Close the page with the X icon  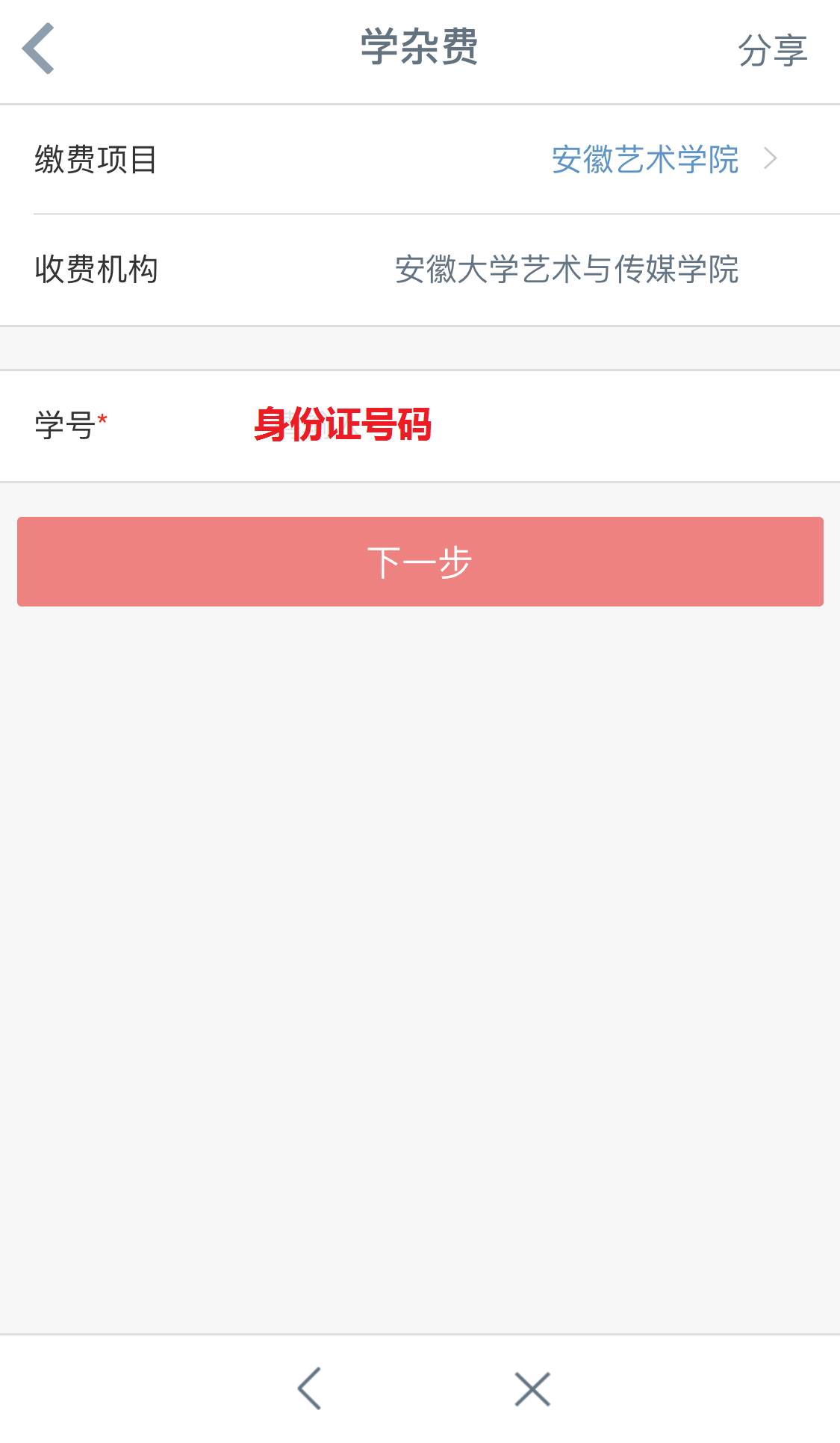click(532, 1388)
